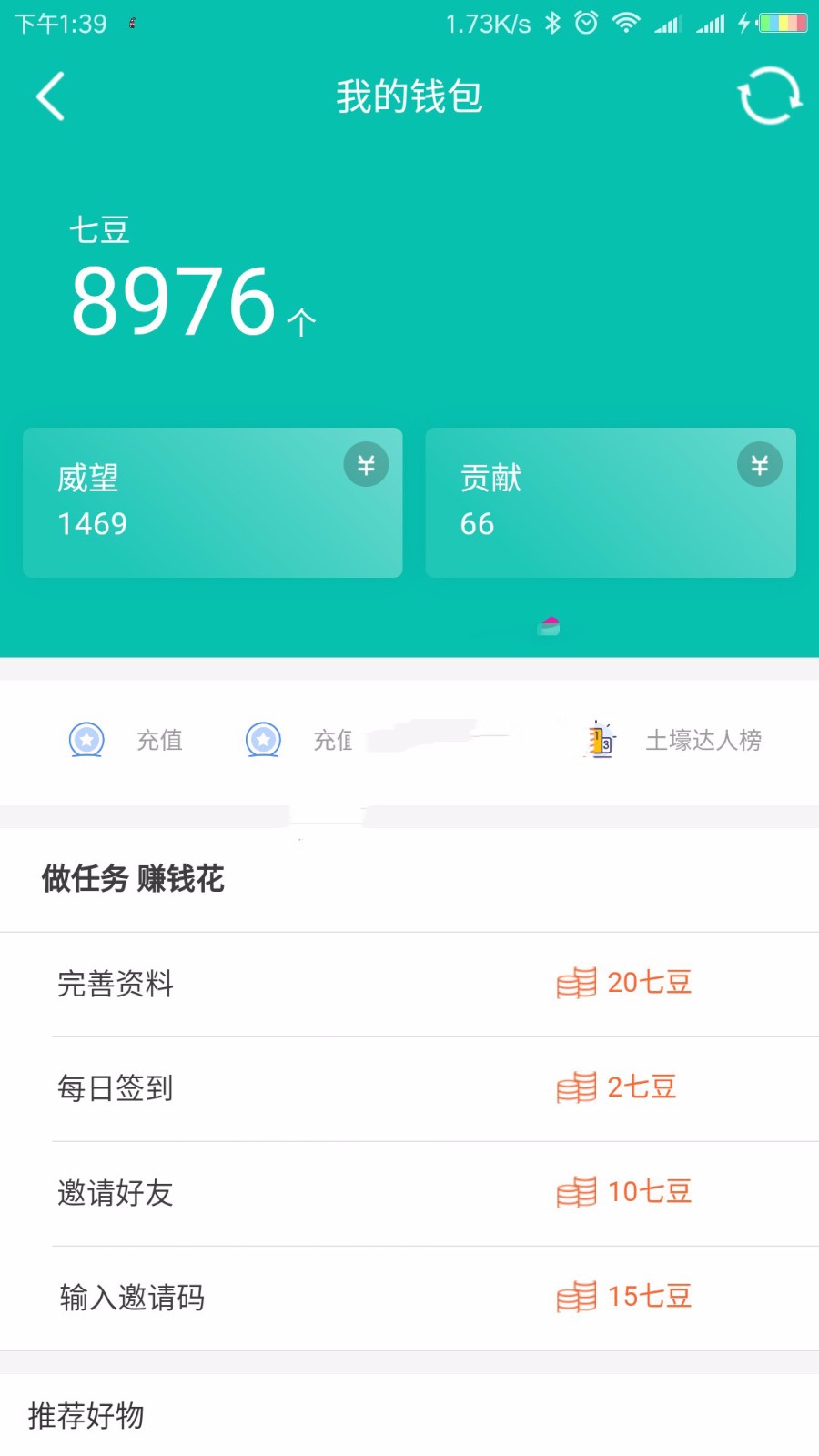819x1456 pixels.
Task: Tap the small pink hat icon below the cards
Action: [x=548, y=626]
